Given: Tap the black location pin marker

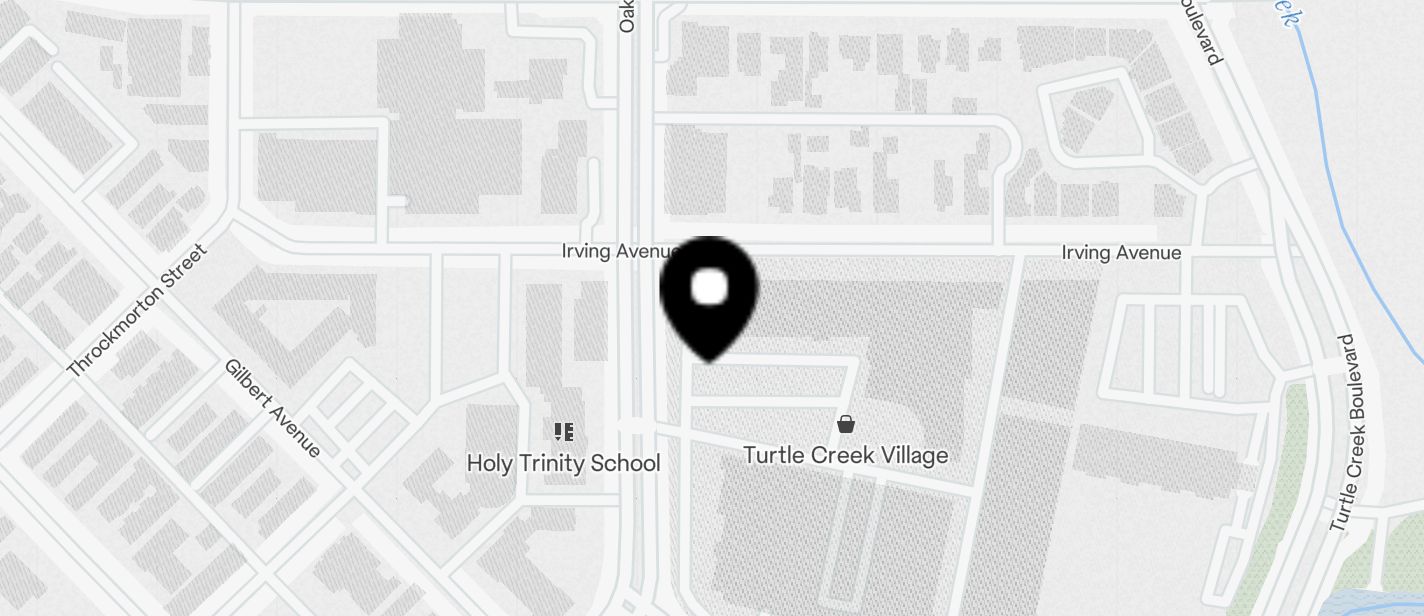Looking at the screenshot, I should 709,295.
